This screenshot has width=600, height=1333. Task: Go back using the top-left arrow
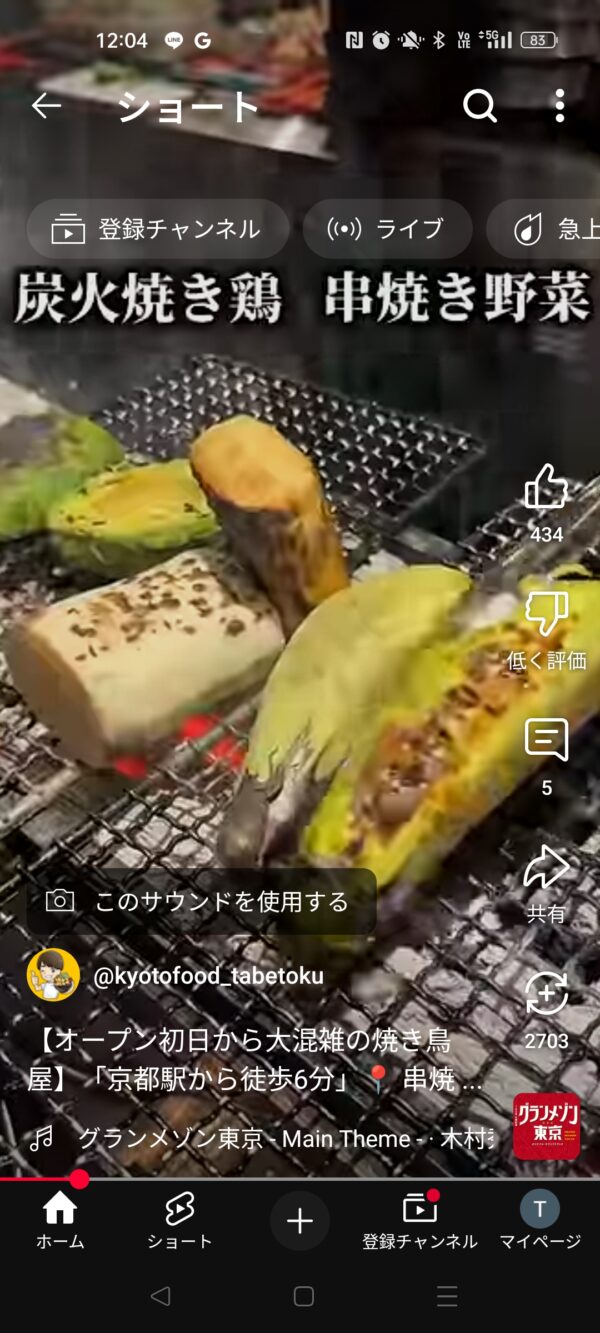point(46,106)
